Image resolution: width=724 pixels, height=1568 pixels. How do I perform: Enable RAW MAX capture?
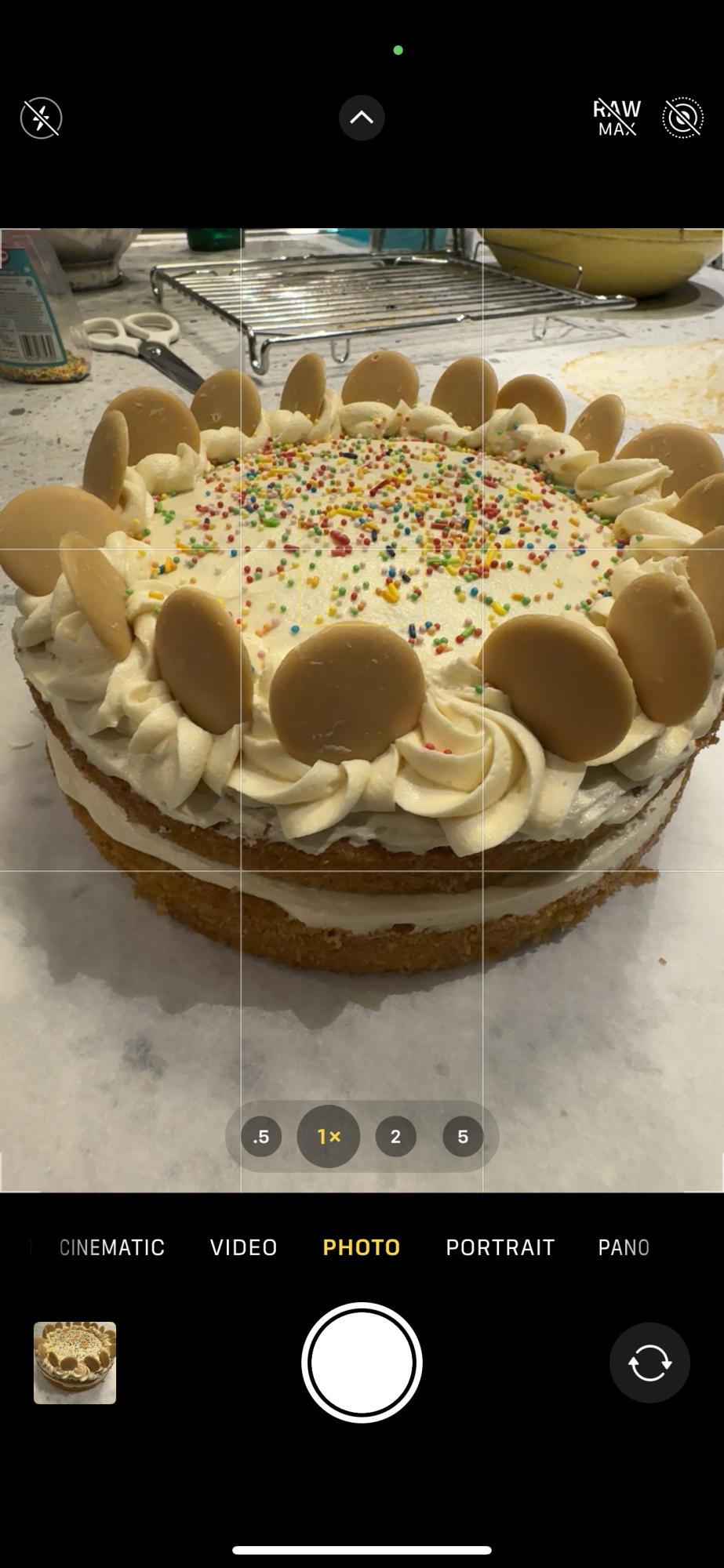(617, 118)
